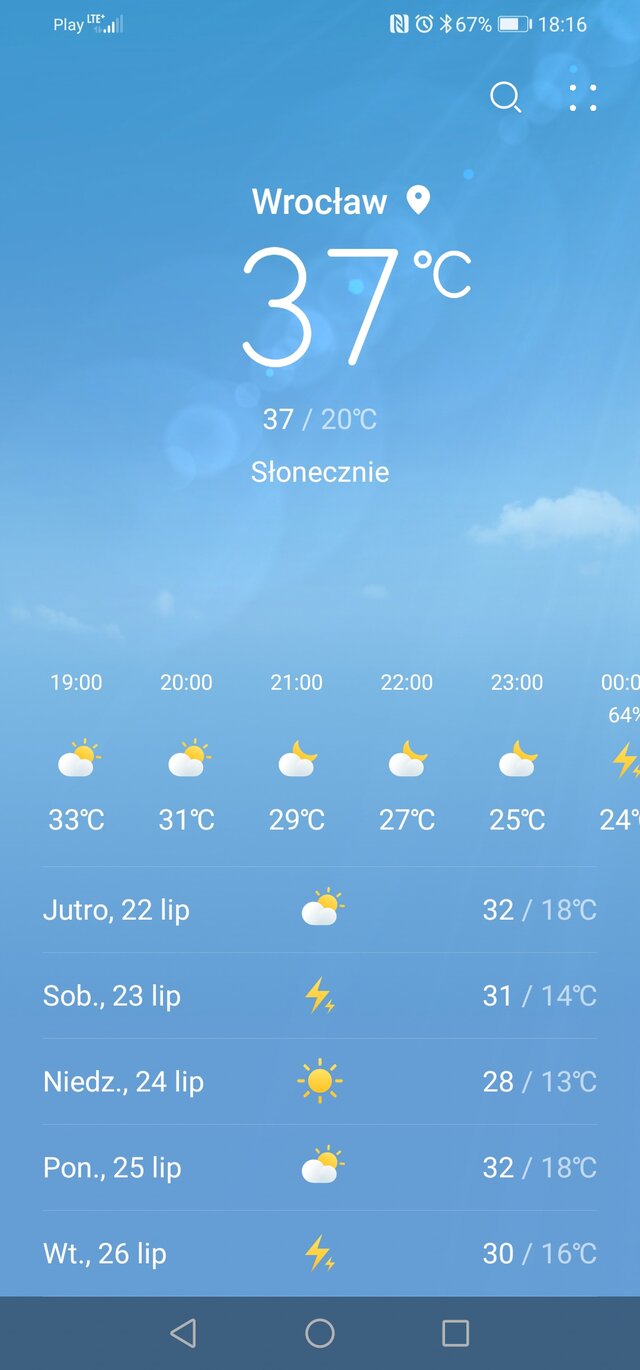The image size is (640, 1370).
Task: Select the Niedz., 24 lip forecast row
Action: point(320,1082)
